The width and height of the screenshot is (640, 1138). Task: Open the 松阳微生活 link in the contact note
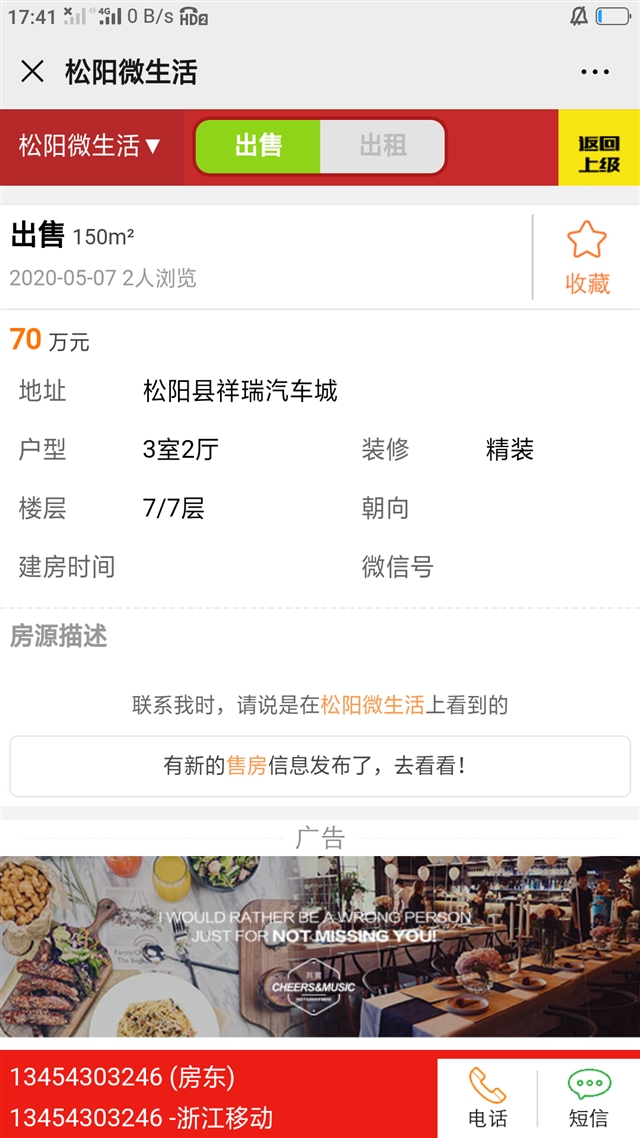(x=372, y=705)
